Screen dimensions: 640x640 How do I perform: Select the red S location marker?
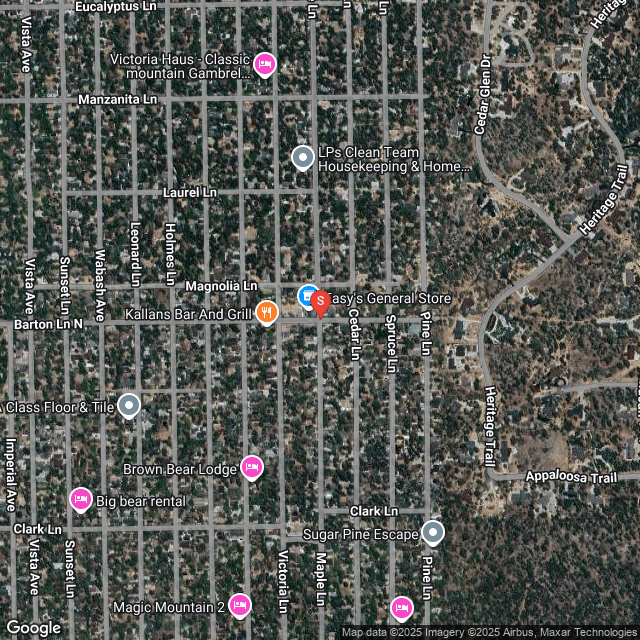(x=320, y=301)
